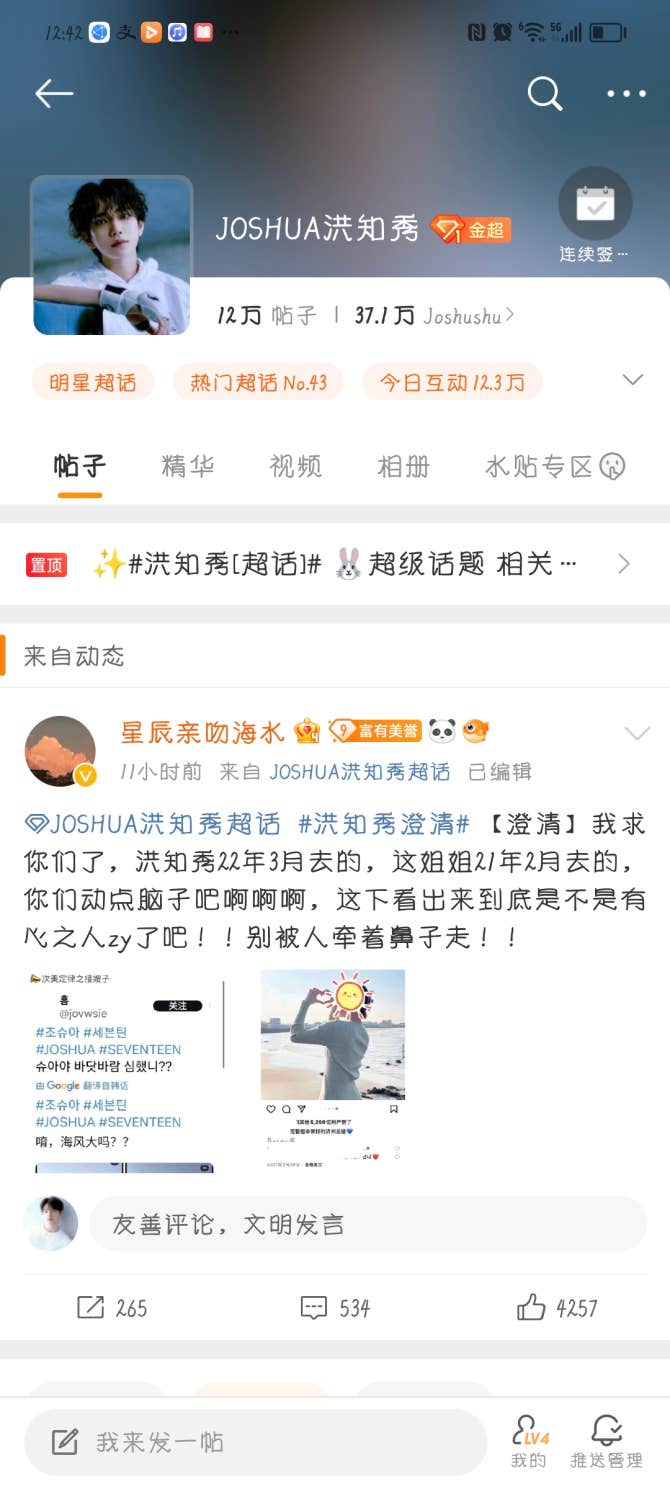Screen dimensions: 670x1489
Task: Go back using the top arrow
Action: (54, 94)
